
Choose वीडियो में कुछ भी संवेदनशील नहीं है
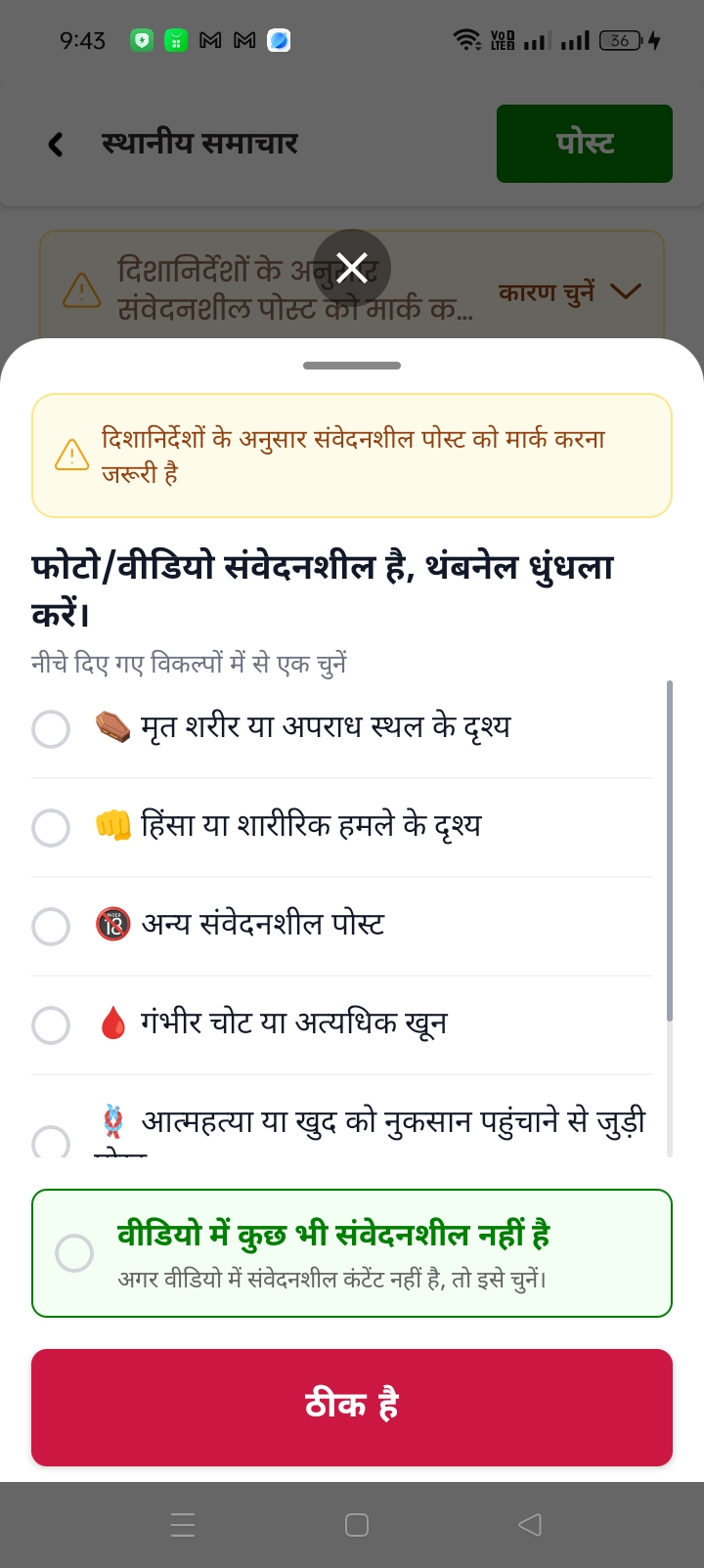click(352, 1253)
